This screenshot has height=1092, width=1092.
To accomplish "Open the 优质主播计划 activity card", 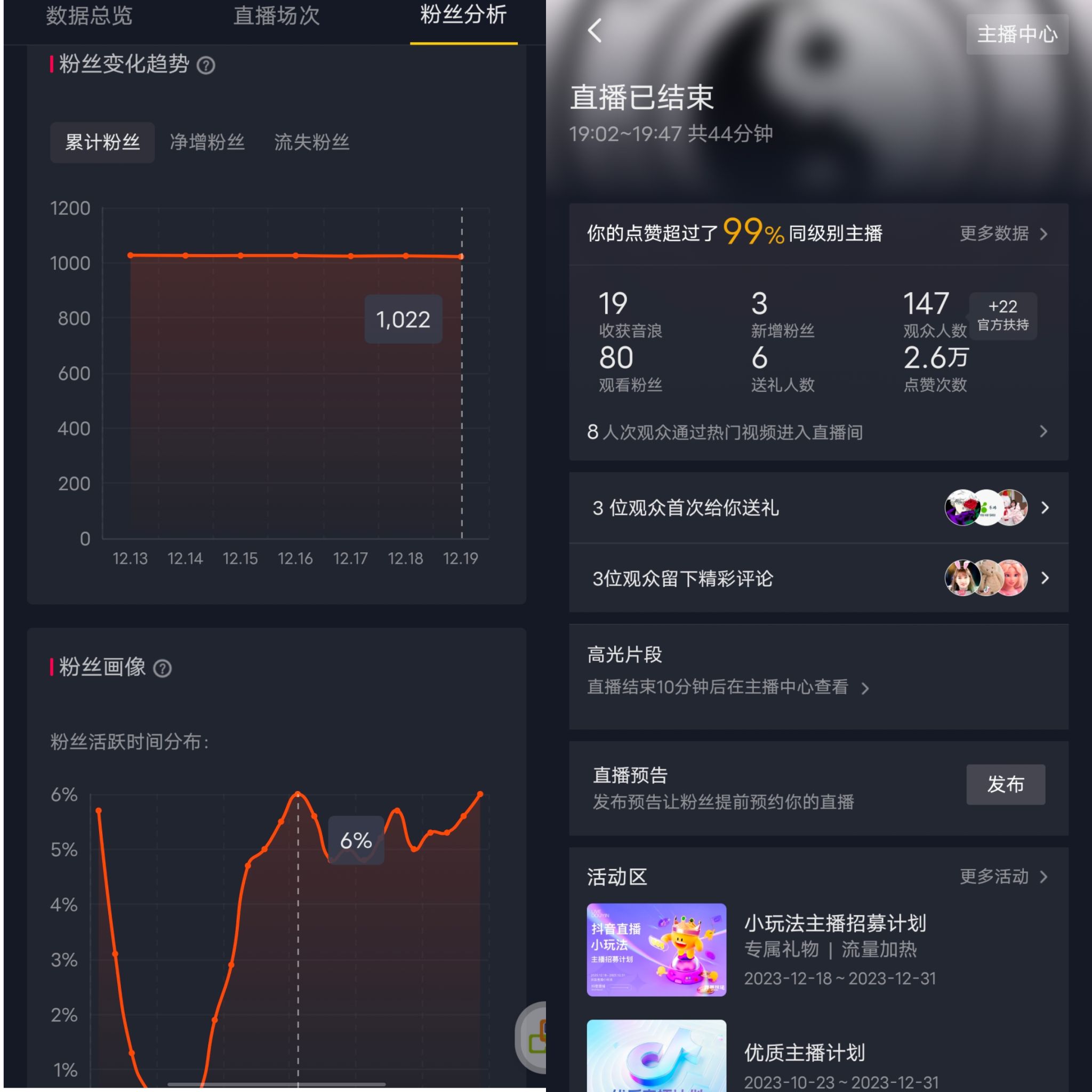I will coord(817,1057).
